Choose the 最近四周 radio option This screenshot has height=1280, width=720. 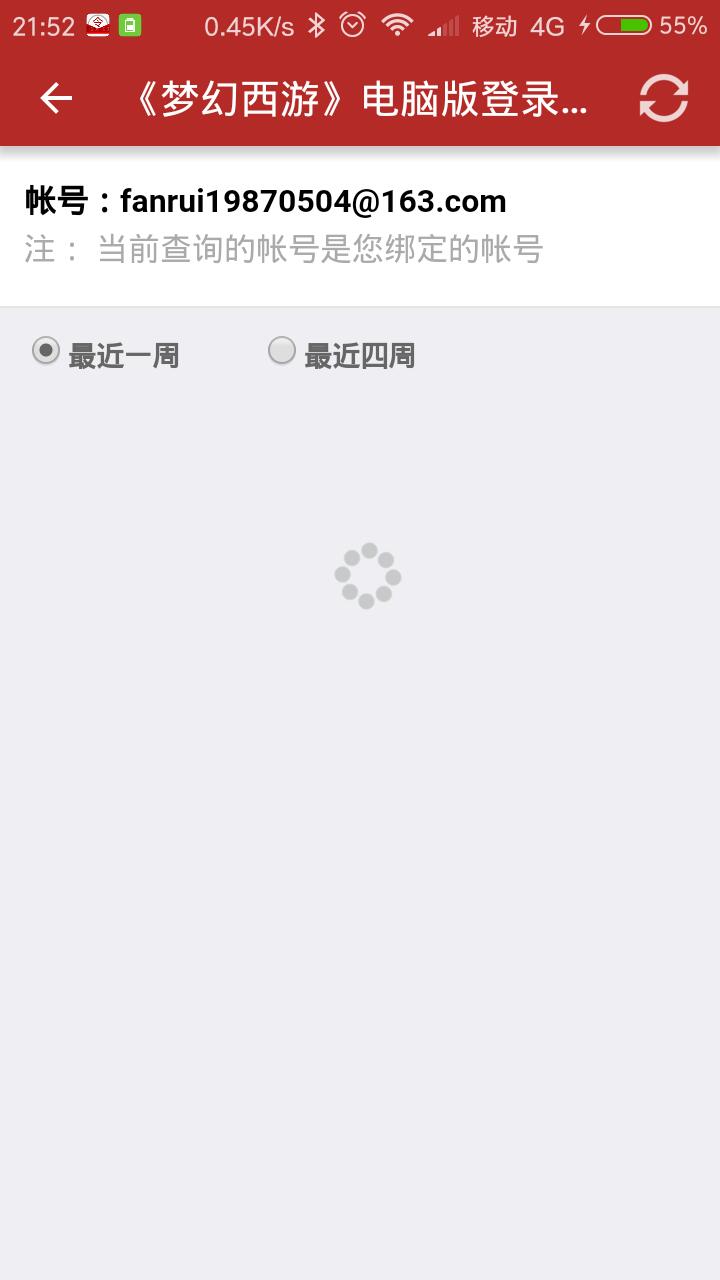pos(282,351)
